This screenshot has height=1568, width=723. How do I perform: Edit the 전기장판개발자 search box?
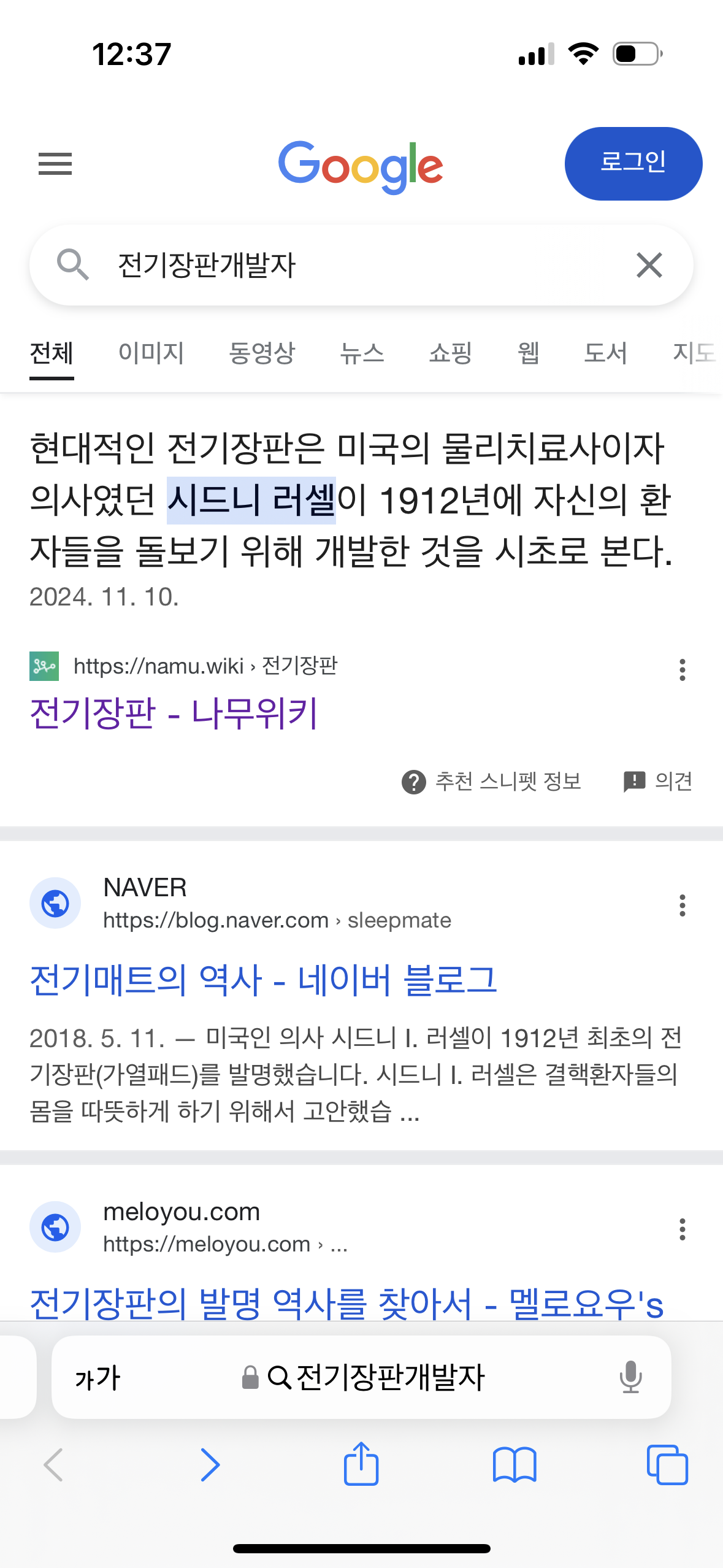[361, 265]
